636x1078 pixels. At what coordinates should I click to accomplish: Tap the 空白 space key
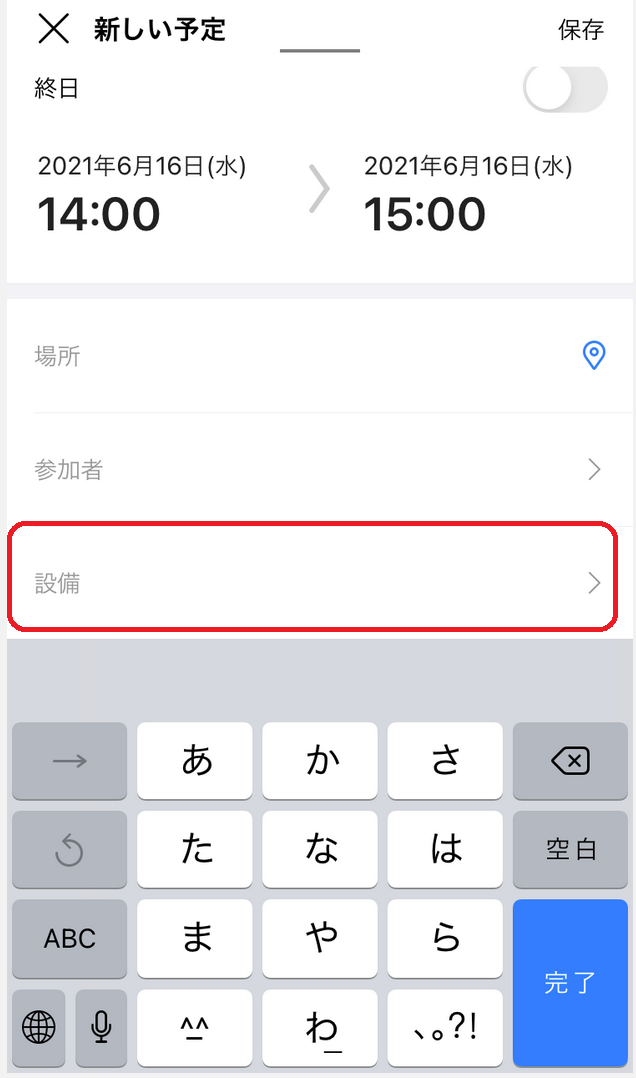(570, 849)
